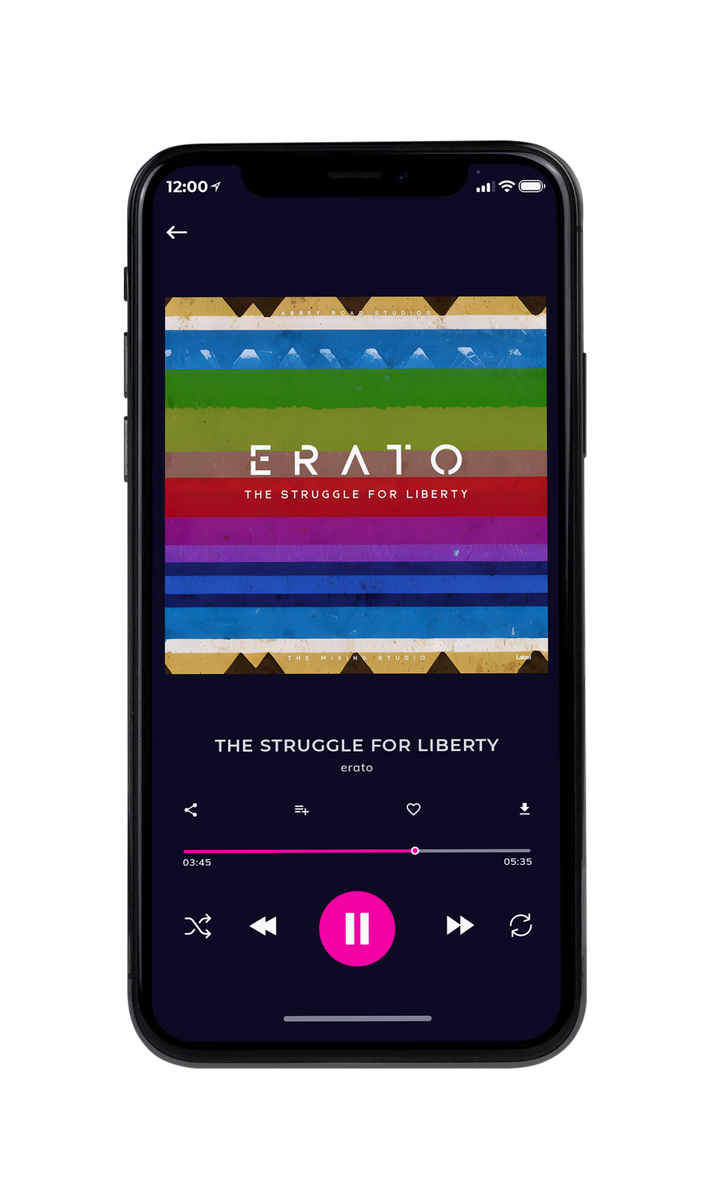Share The Struggle for Liberty track
Image resolution: width=720 pixels, height=1200 pixels.
pyautogui.click(x=191, y=810)
